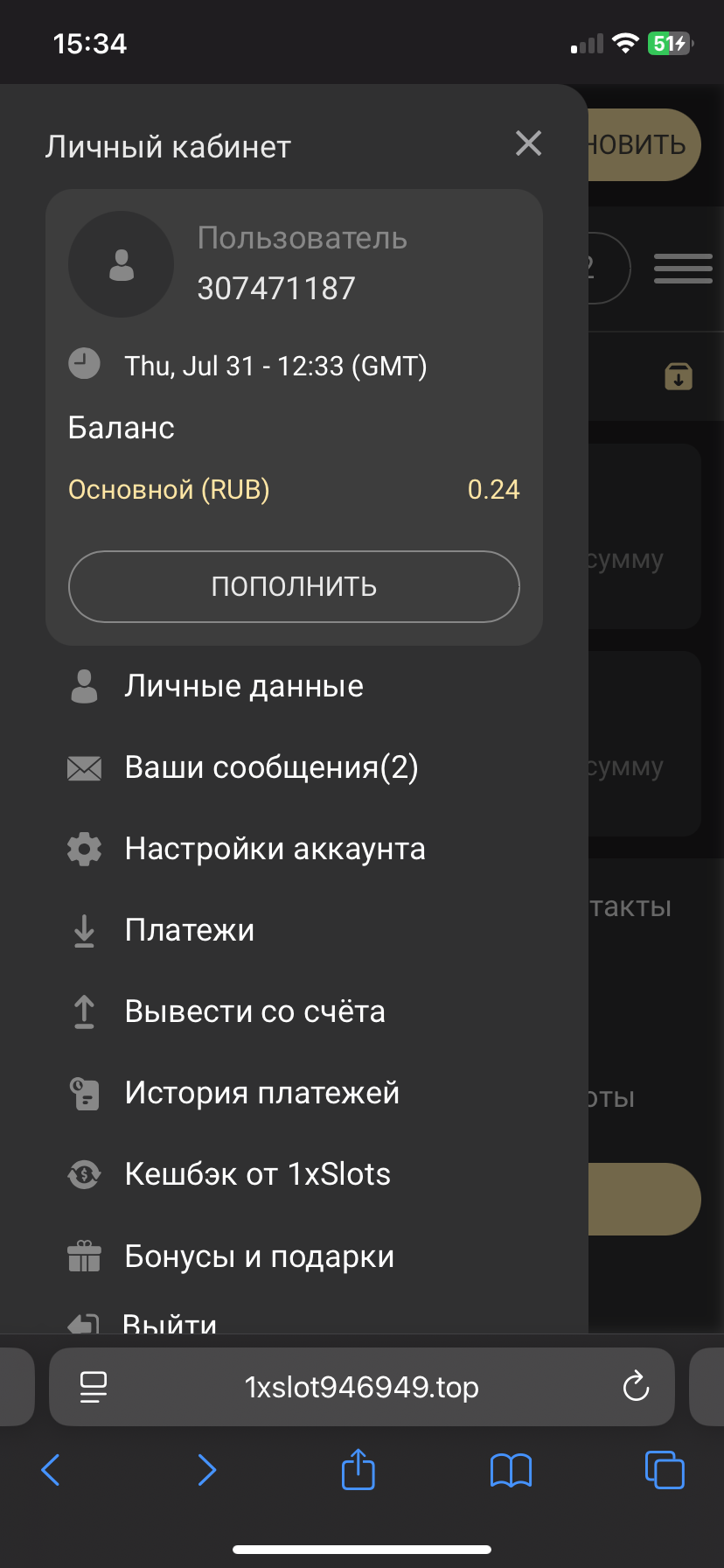
Task: Tap the Safari address bar
Action: [x=361, y=1387]
